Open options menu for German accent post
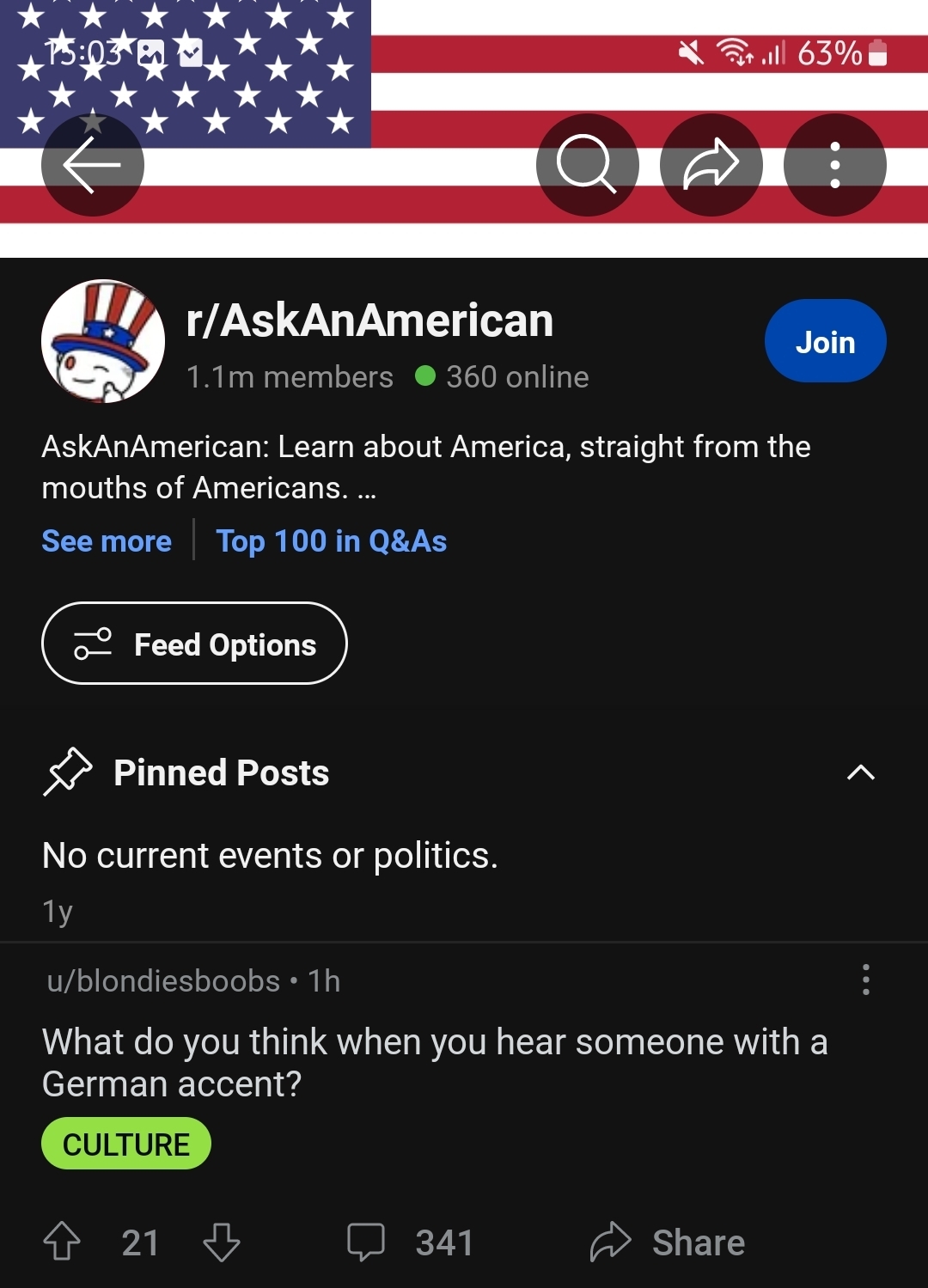 (865, 980)
